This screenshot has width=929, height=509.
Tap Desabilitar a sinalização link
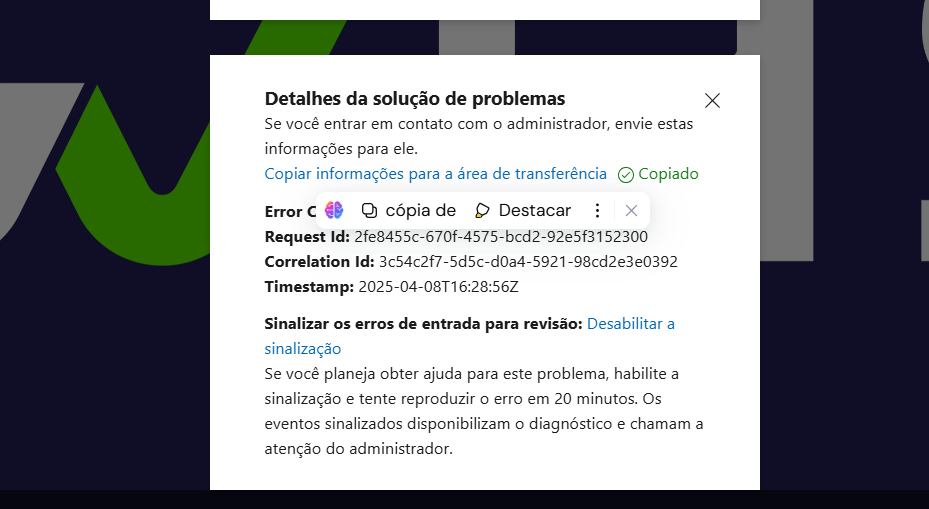630,324
